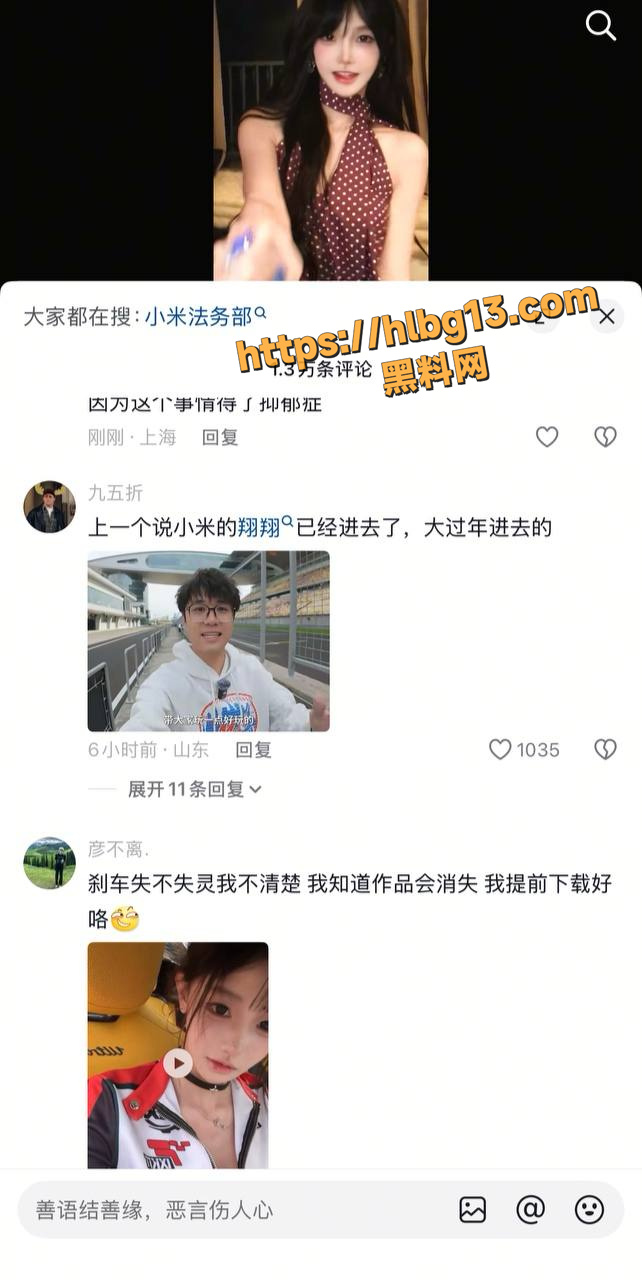This screenshot has width=642, height=1280.
Task: Dislike 九五折's comment
Action: (x=605, y=749)
